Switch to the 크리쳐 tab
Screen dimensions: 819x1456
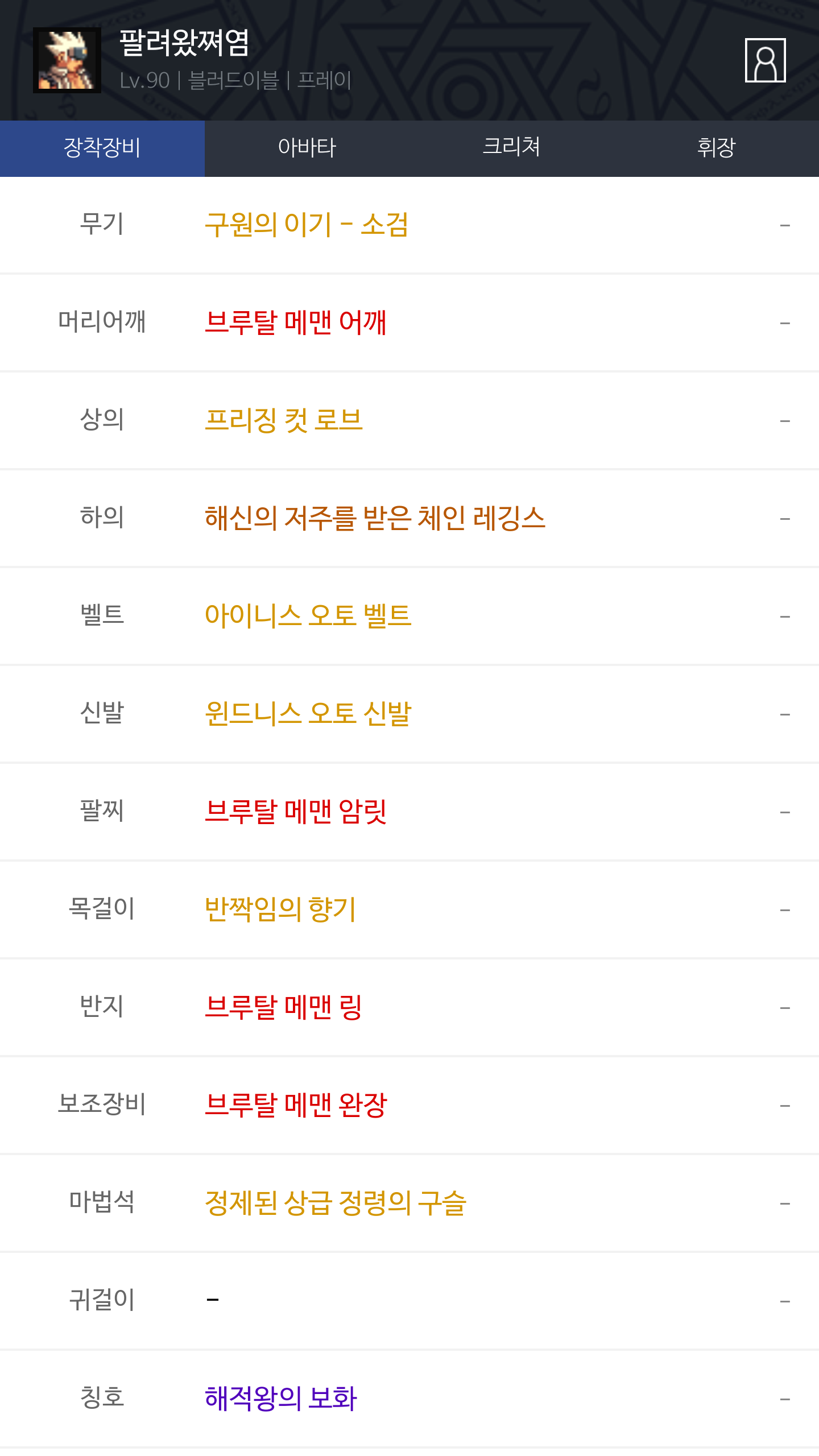[x=511, y=148]
